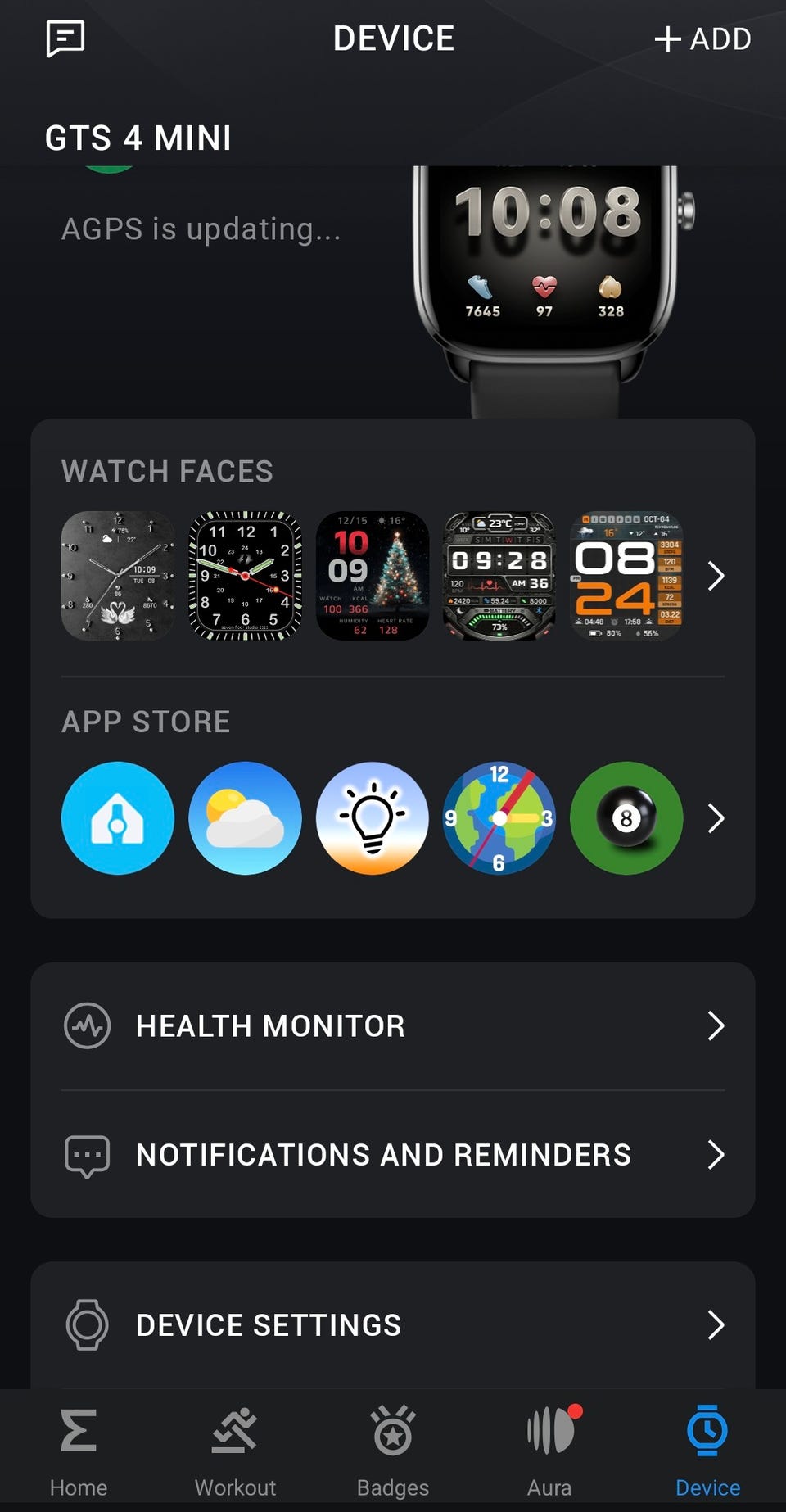Switch to the Workout tab
The image size is (786, 1512).
[x=235, y=1451]
